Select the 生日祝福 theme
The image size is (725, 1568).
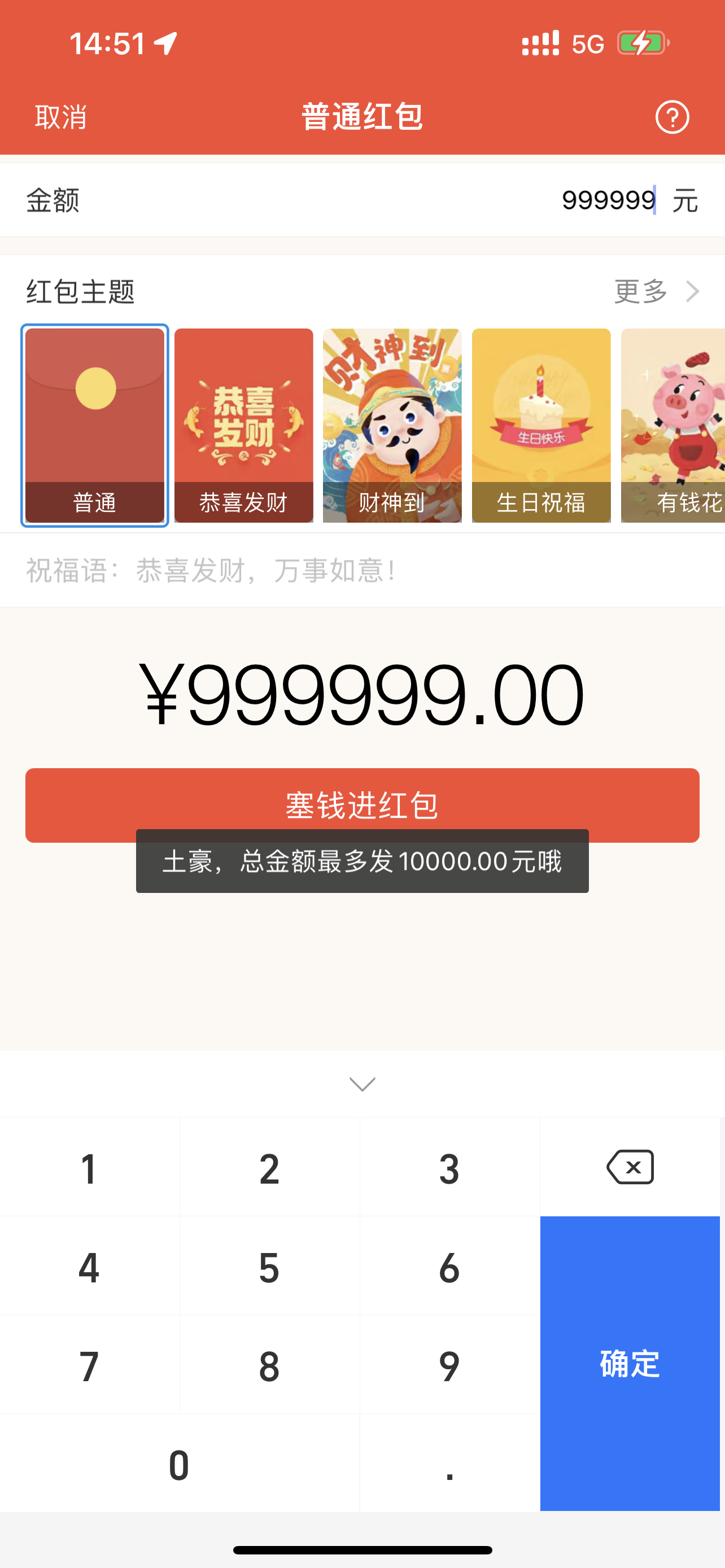click(541, 425)
